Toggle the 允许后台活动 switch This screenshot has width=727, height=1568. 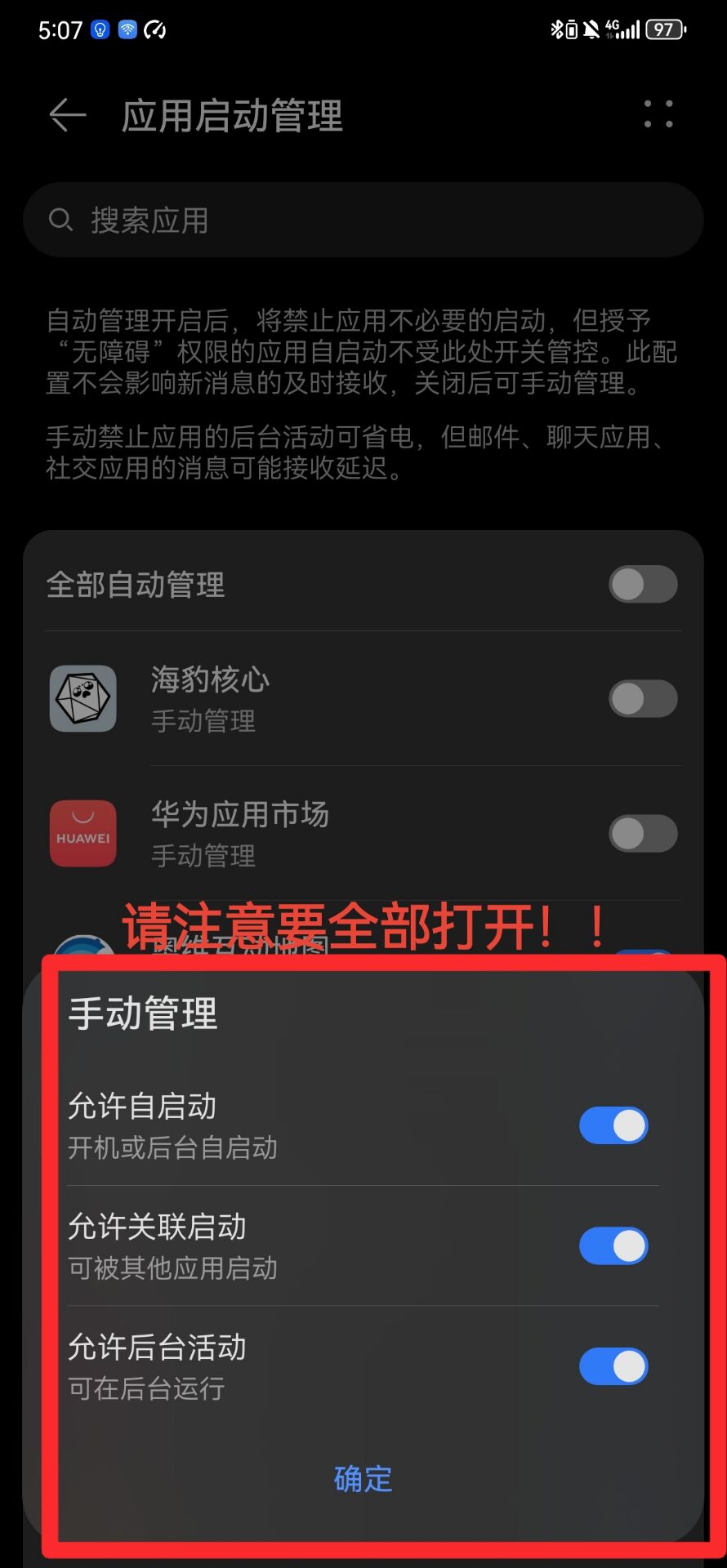[613, 1366]
